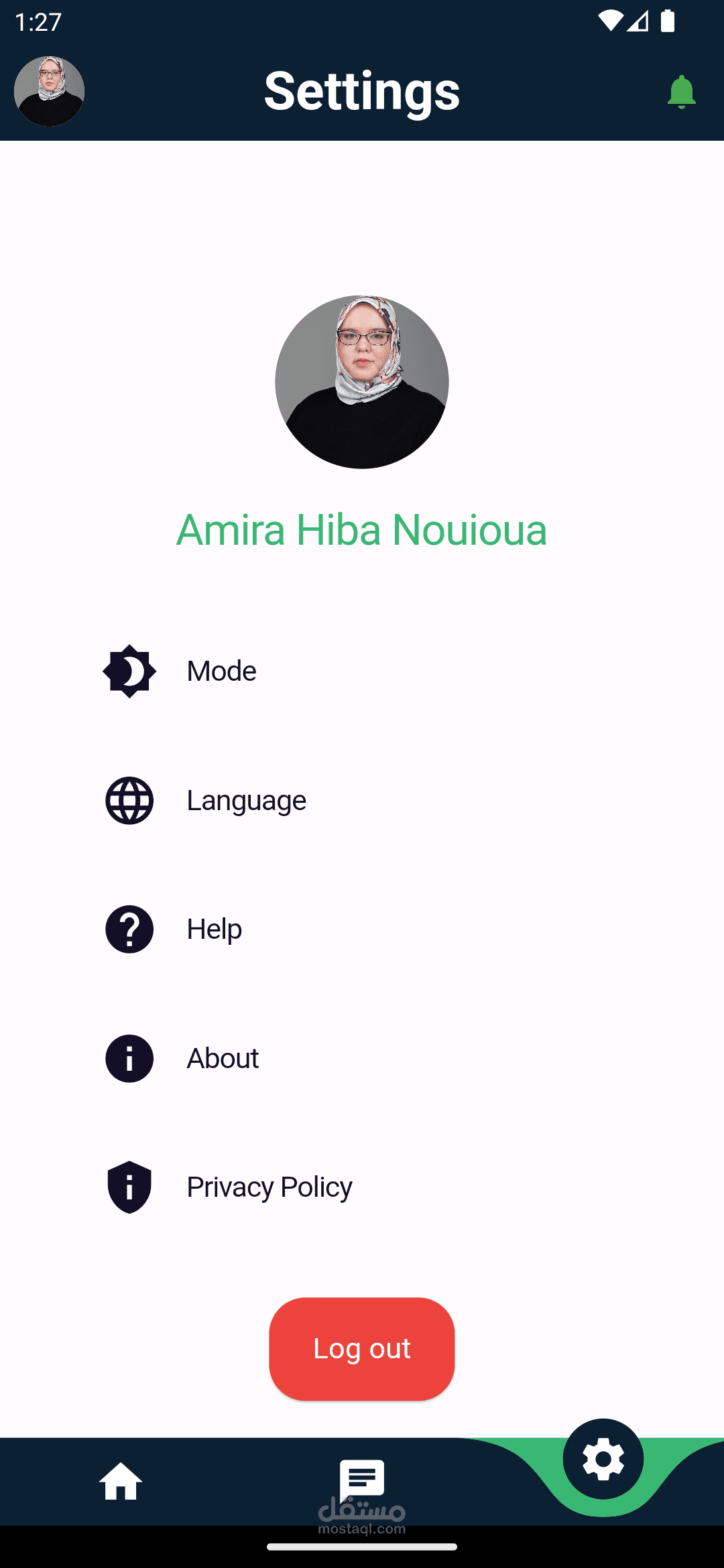Image resolution: width=724 pixels, height=1568 pixels.
Task: Select the Settings gear tab
Action: point(603,1459)
